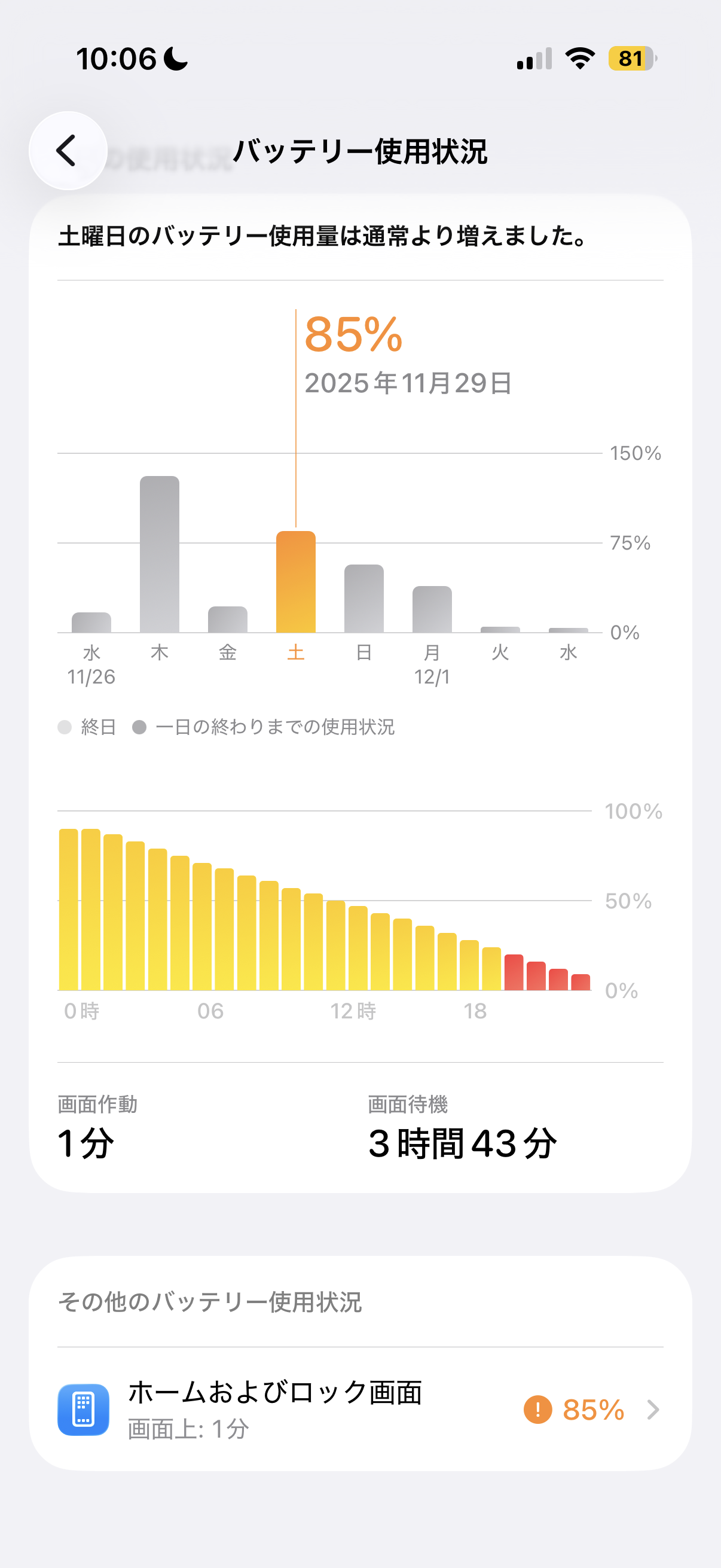Select the 火 bar in the daily chart
Viewport: 721px width, 1568px height.
tap(500, 629)
